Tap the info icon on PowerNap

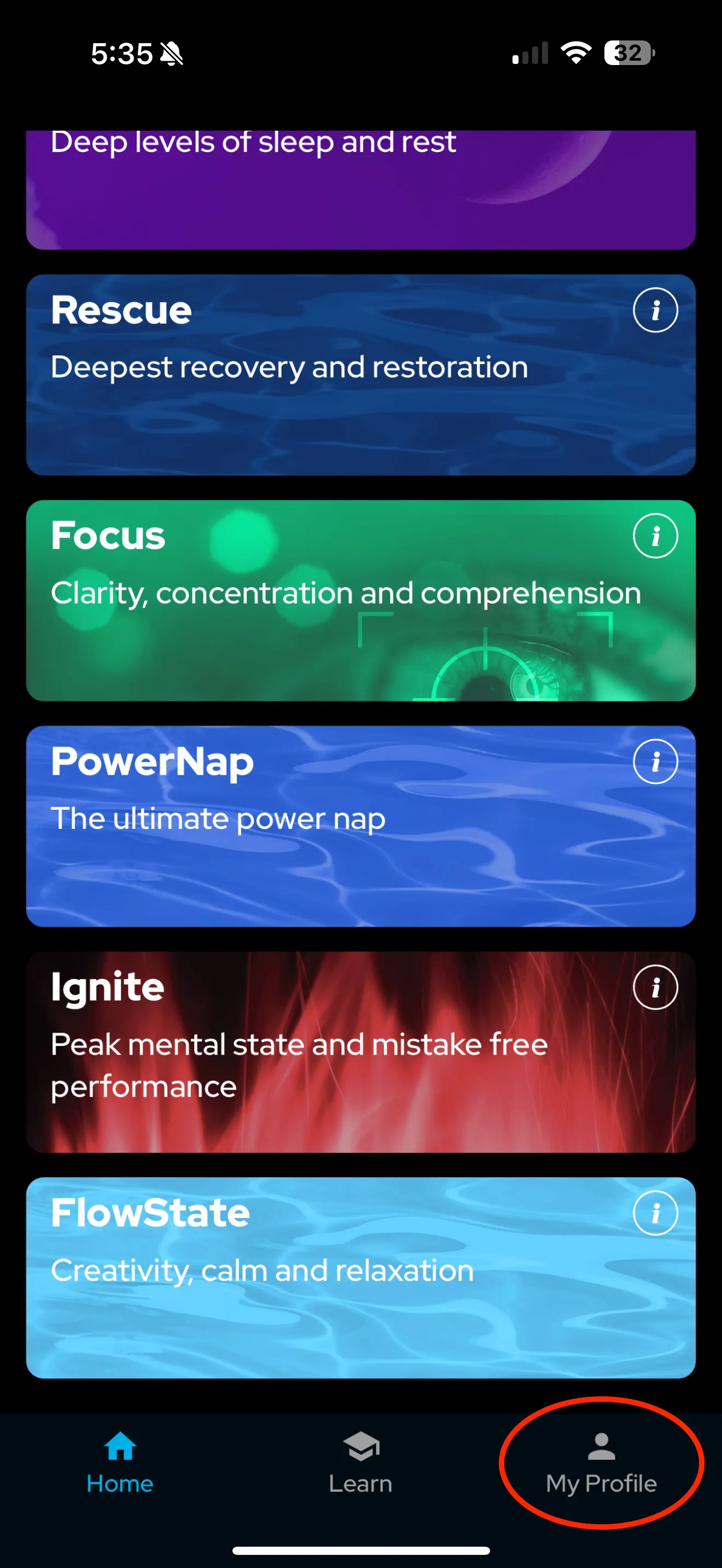[x=655, y=762]
